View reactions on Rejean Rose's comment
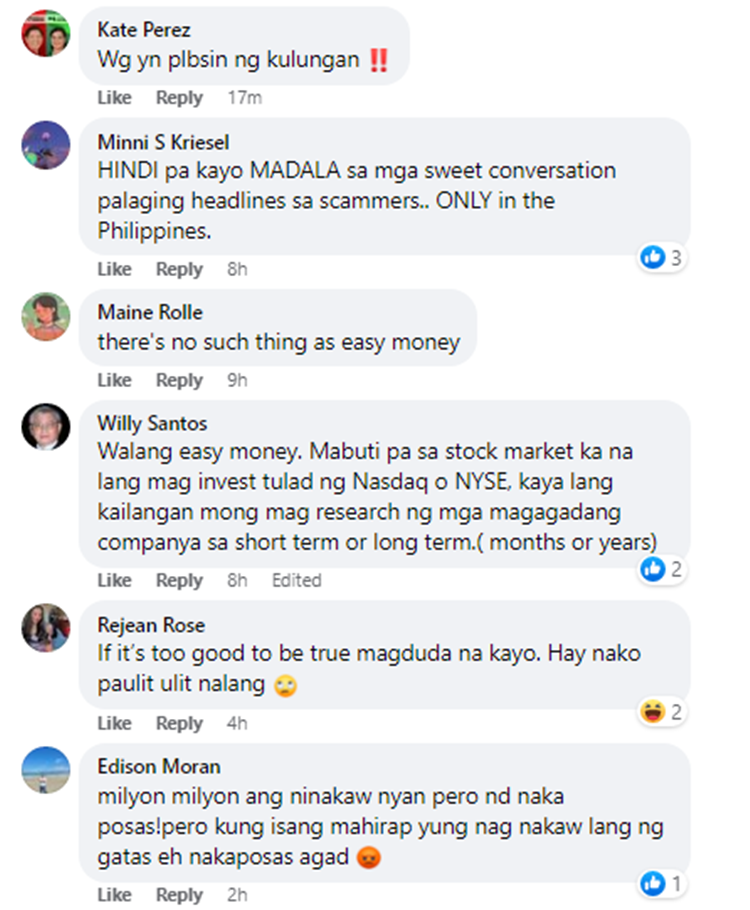This screenshot has height=910, width=750. pos(662,712)
